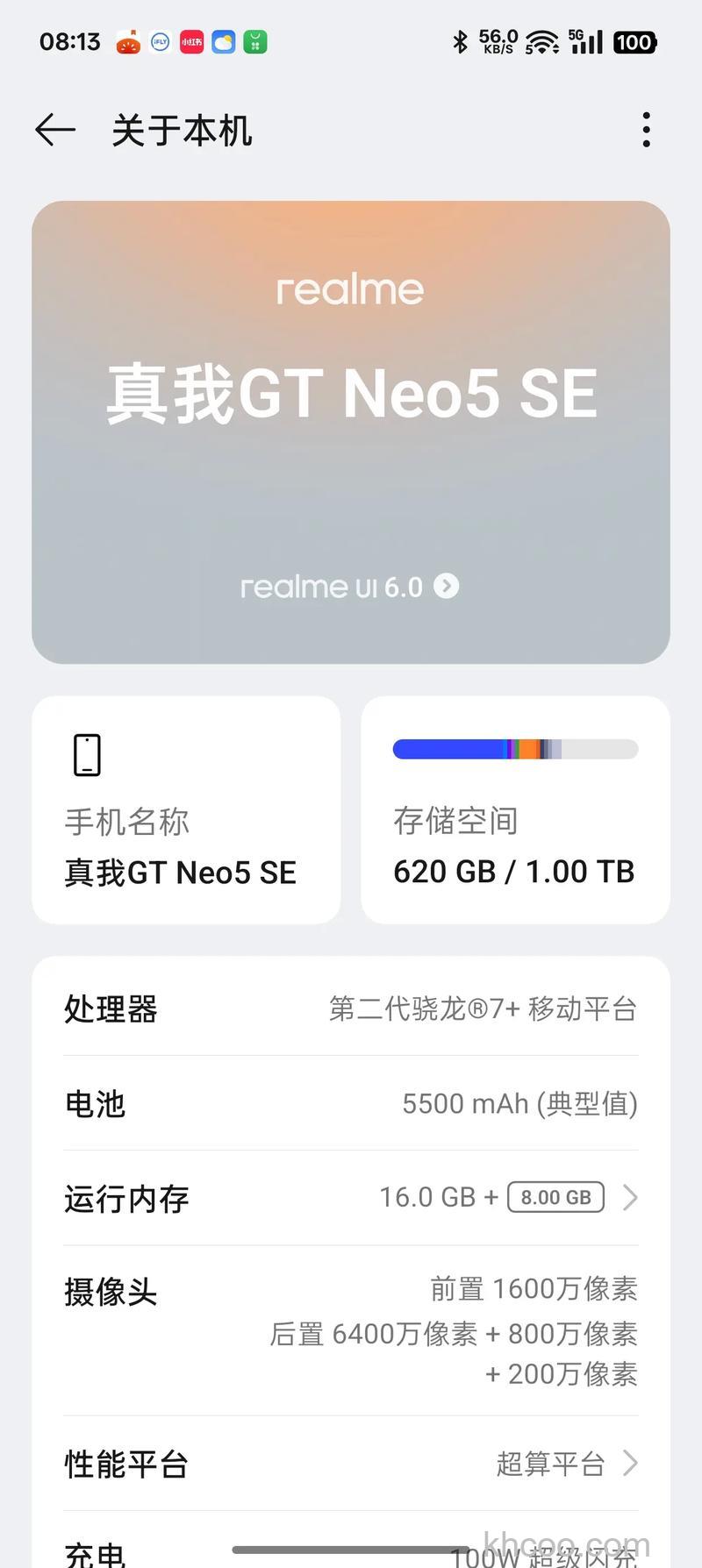
Task: Open the three-dot overflow menu
Action: pos(646,130)
